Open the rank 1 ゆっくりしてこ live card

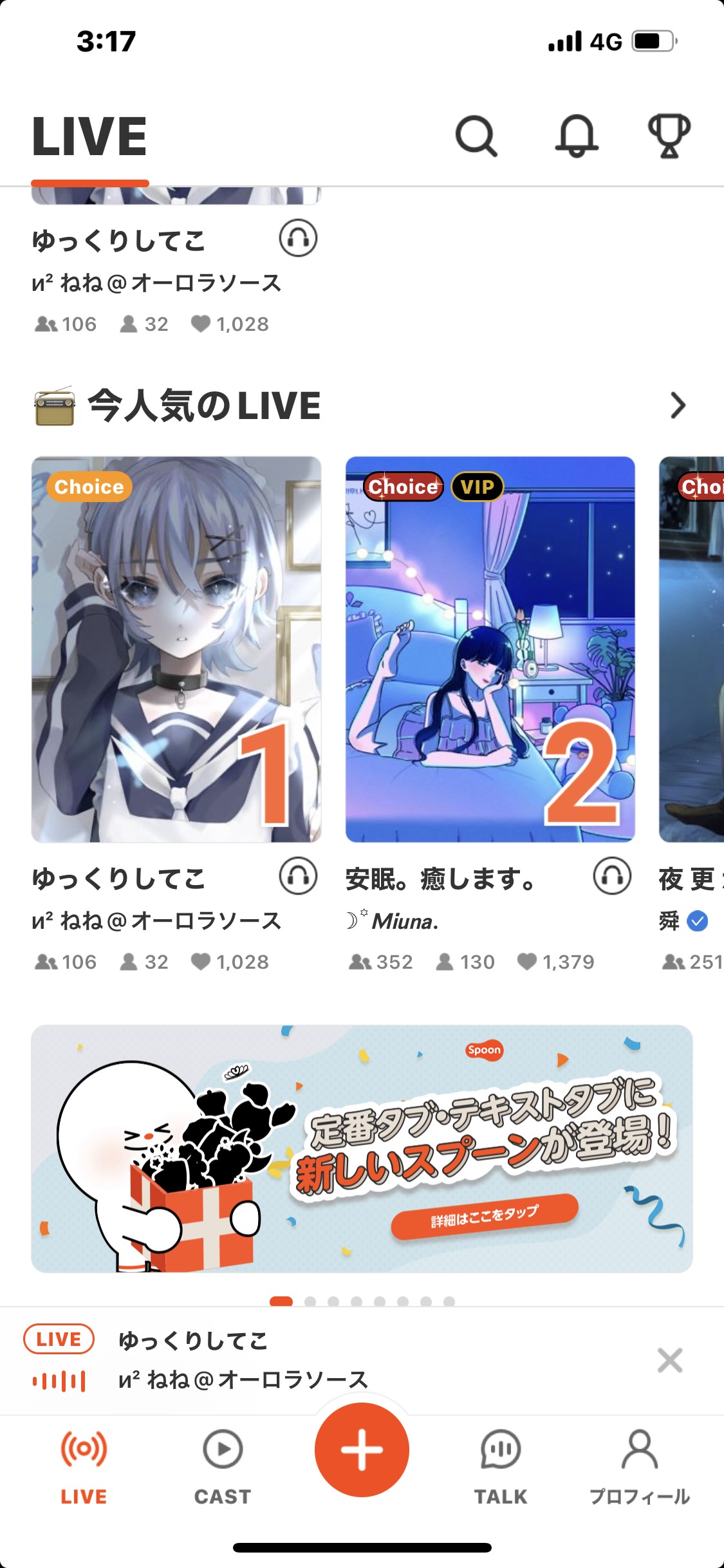coord(176,649)
